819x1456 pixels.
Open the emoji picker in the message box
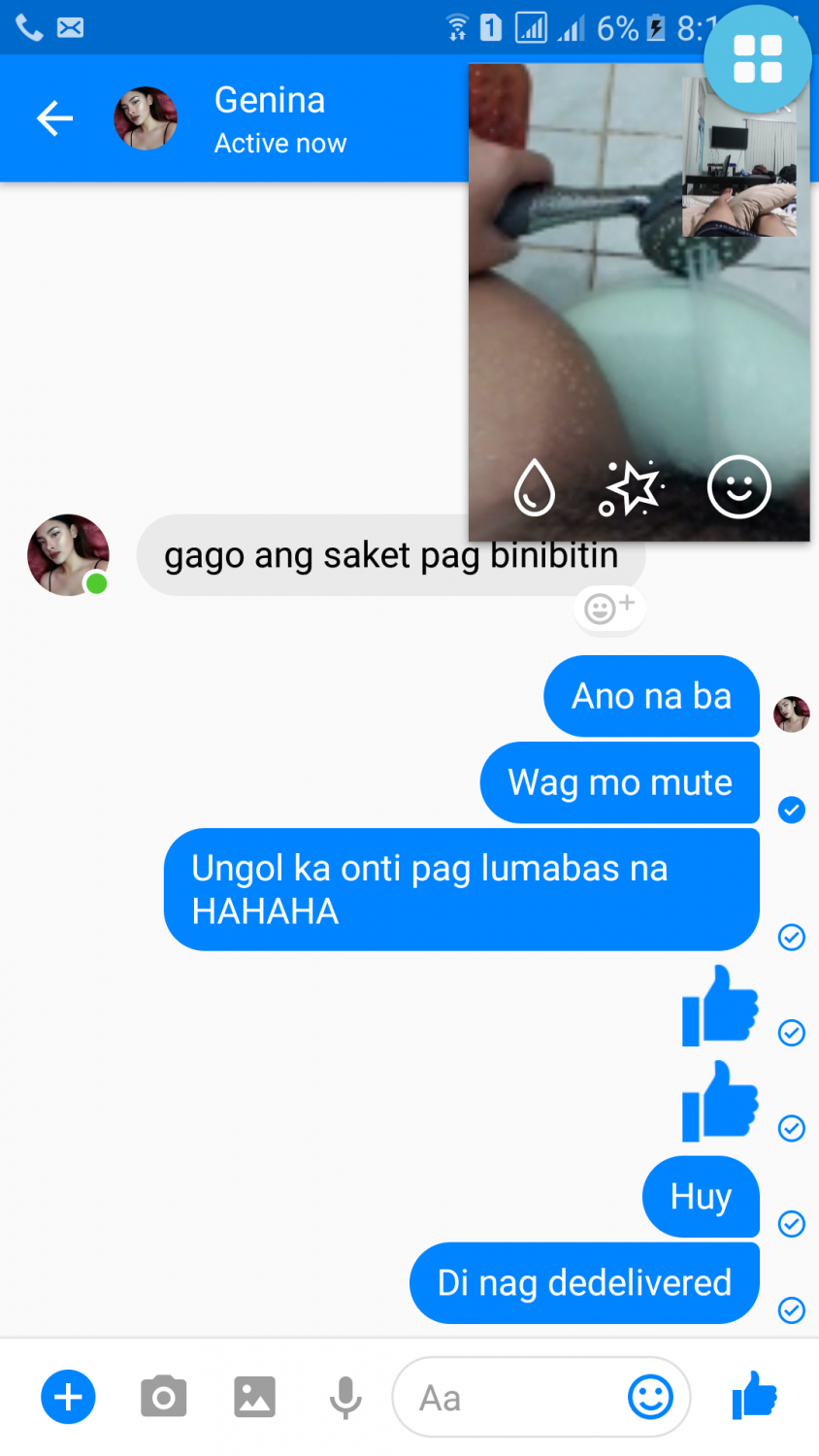[x=650, y=1398]
